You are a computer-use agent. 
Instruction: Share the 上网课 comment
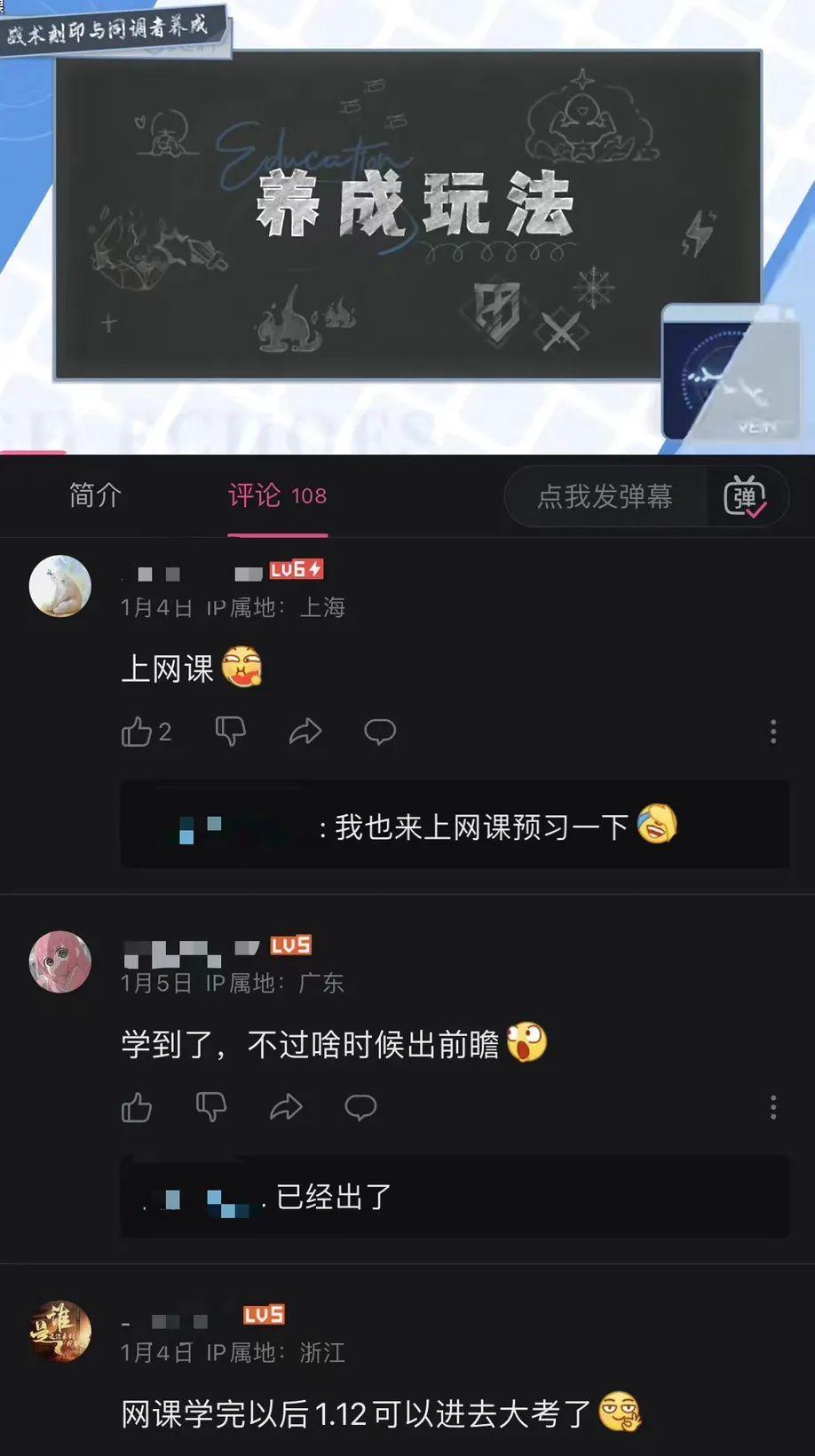305,732
